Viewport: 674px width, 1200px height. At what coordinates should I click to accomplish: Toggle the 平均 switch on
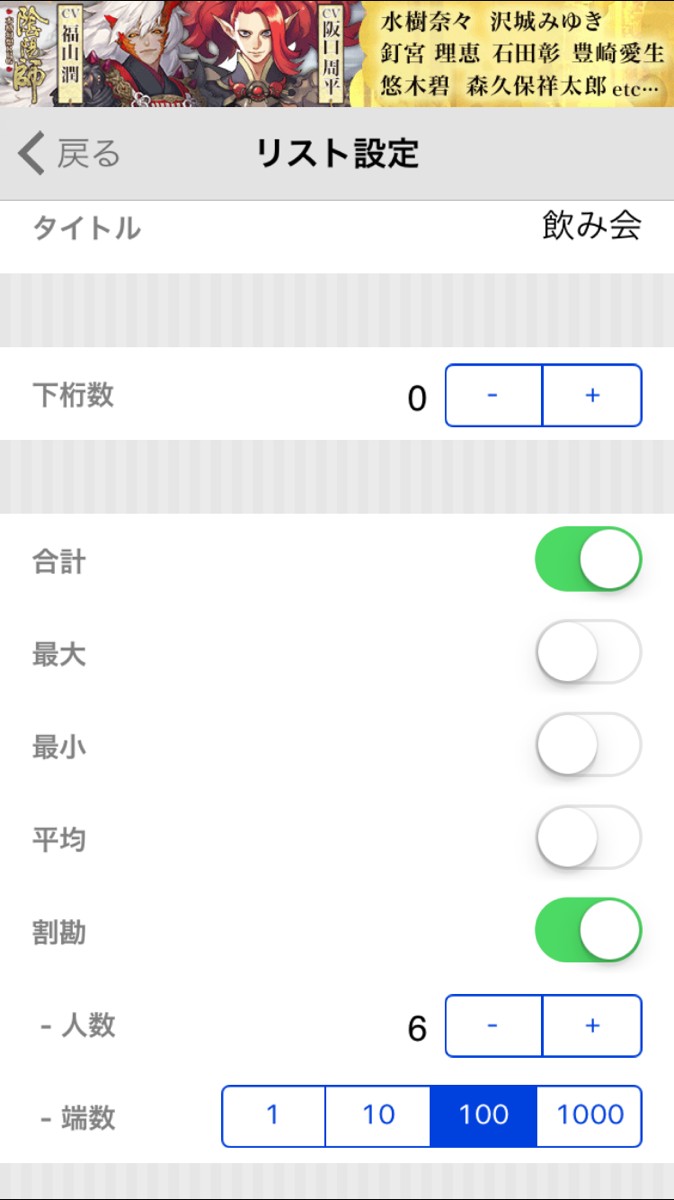pos(588,839)
